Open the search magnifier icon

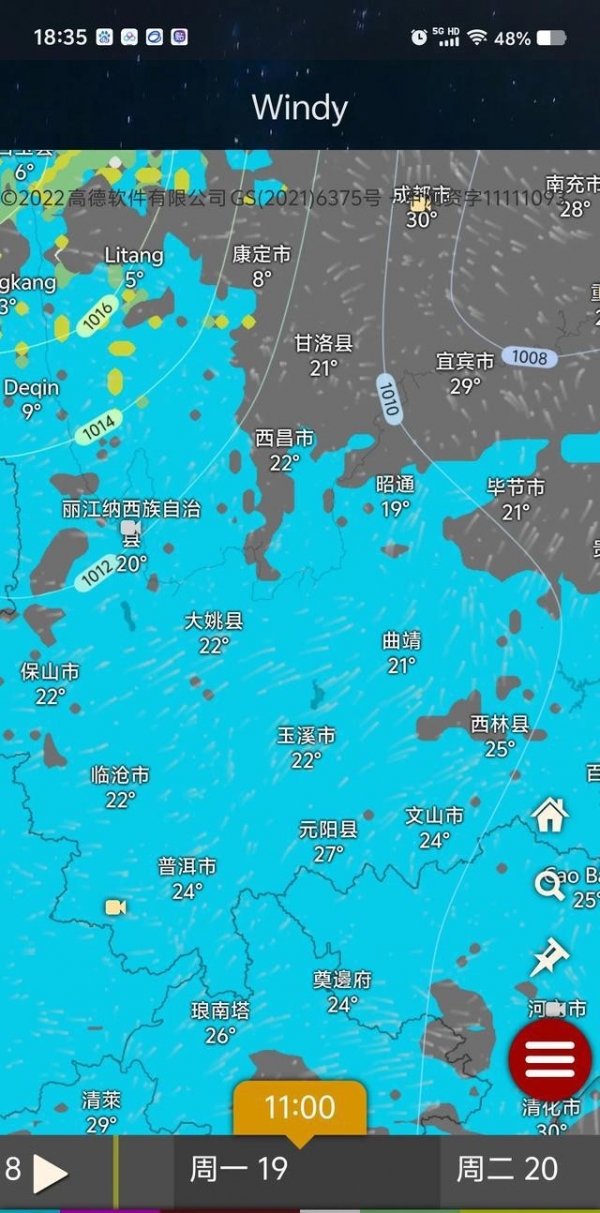click(x=549, y=884)
